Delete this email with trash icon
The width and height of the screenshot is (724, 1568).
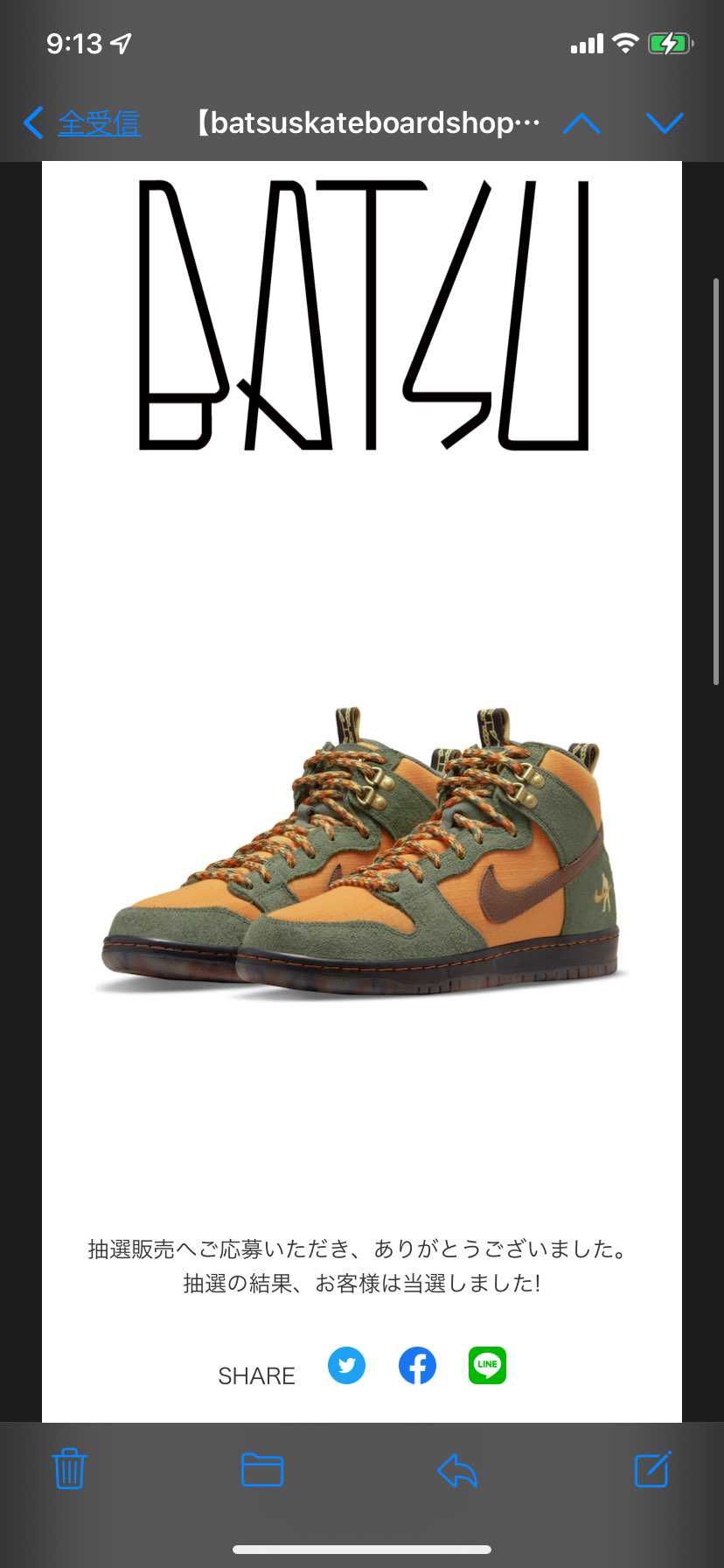pos(69,1469)
